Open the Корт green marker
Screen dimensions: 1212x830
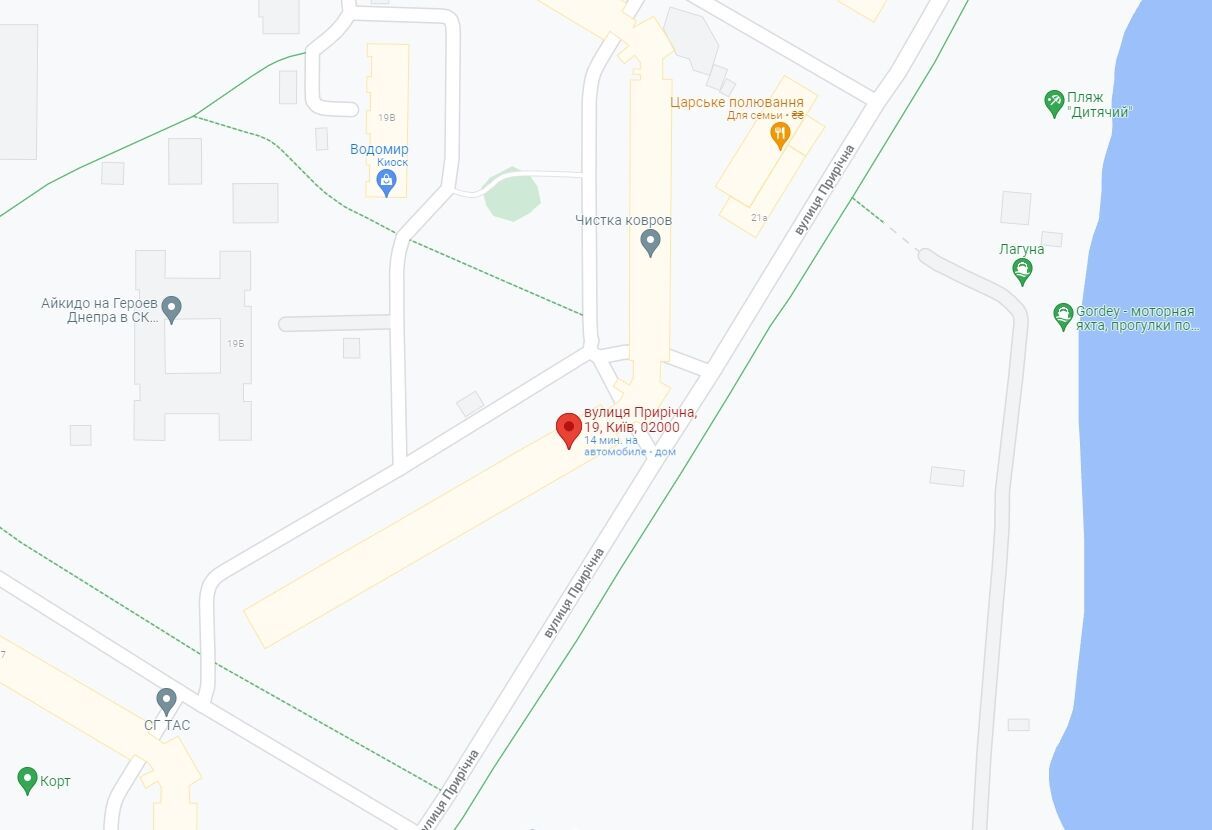pyautogui.click(x=27, y=780)
